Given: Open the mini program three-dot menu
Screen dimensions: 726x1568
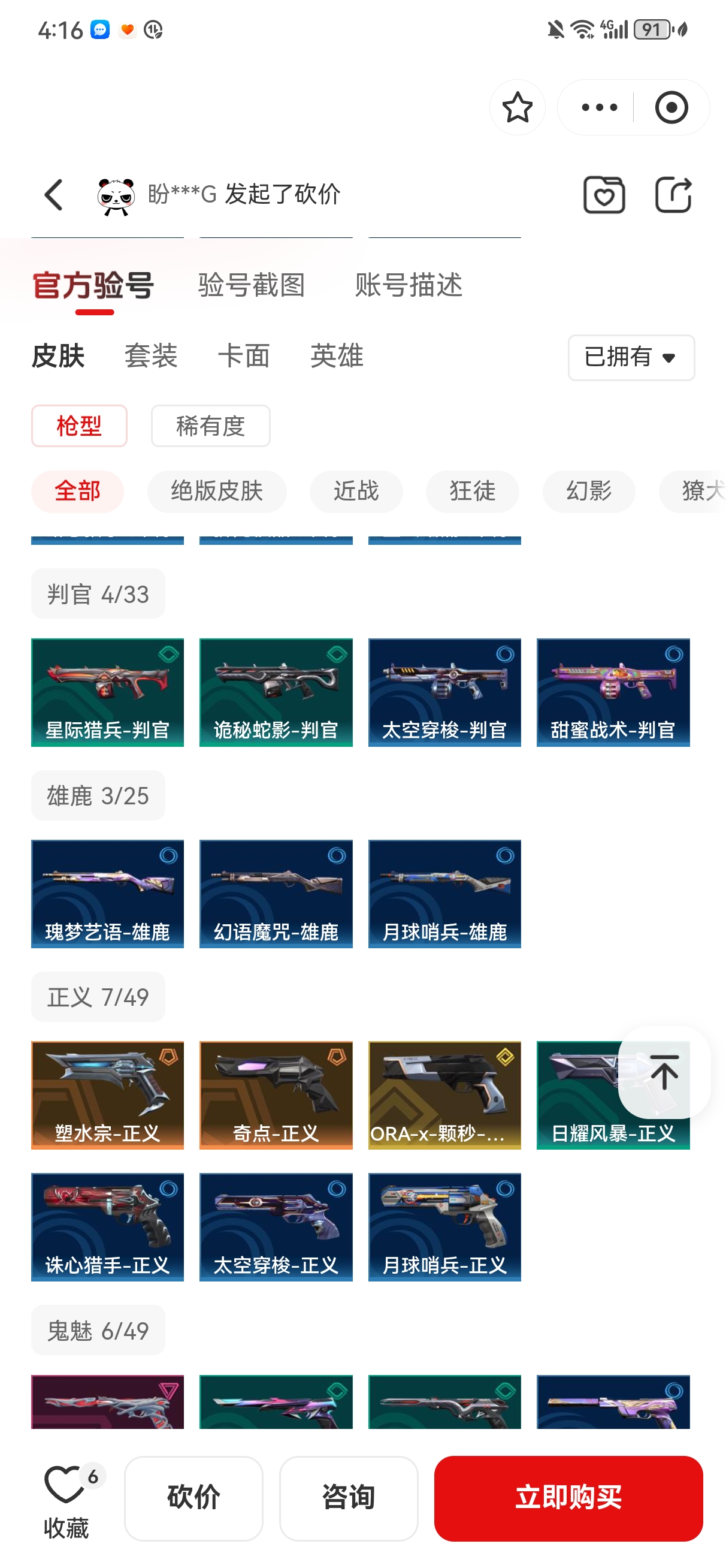Looking at the screenshot, I should click(599, 108).
